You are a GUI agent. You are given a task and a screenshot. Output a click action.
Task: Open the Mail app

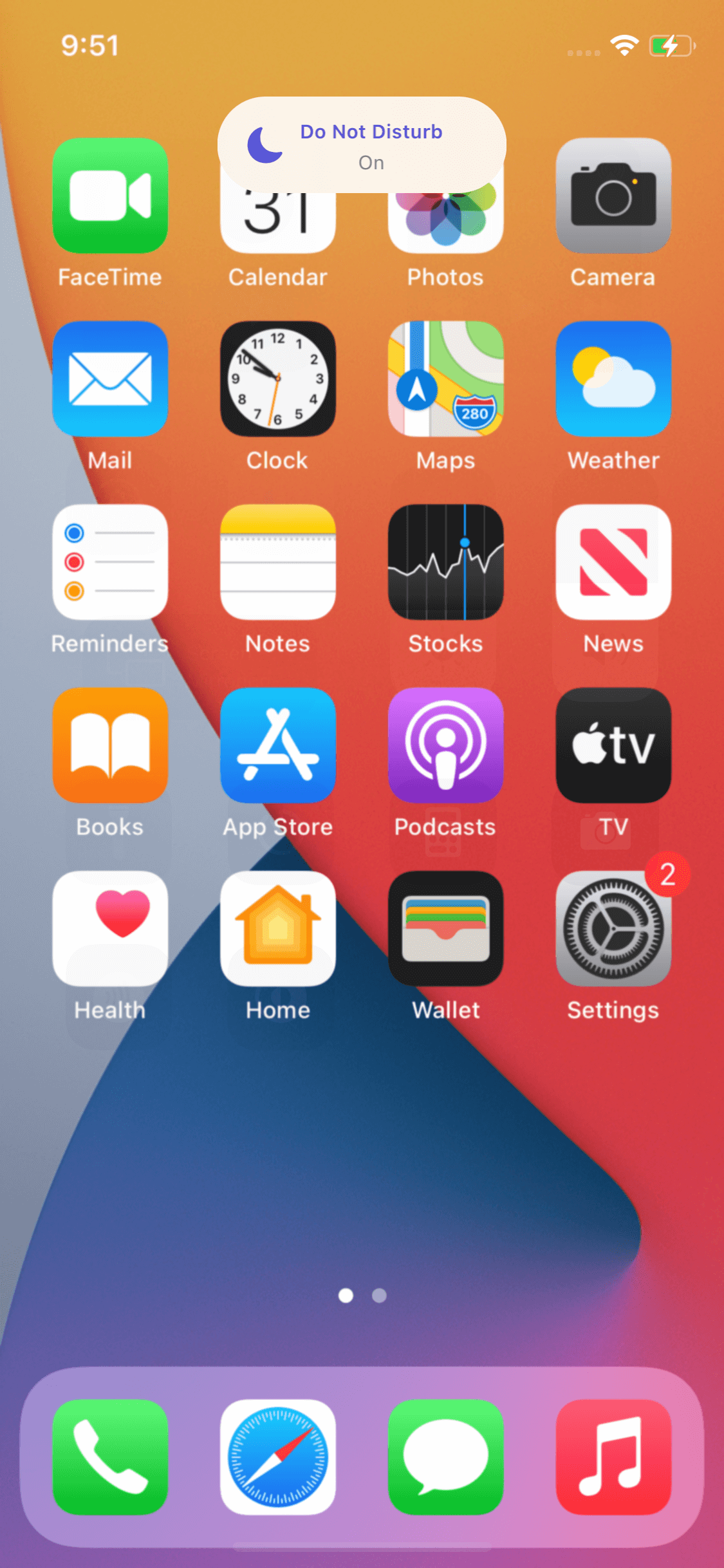tap(110, 379)
